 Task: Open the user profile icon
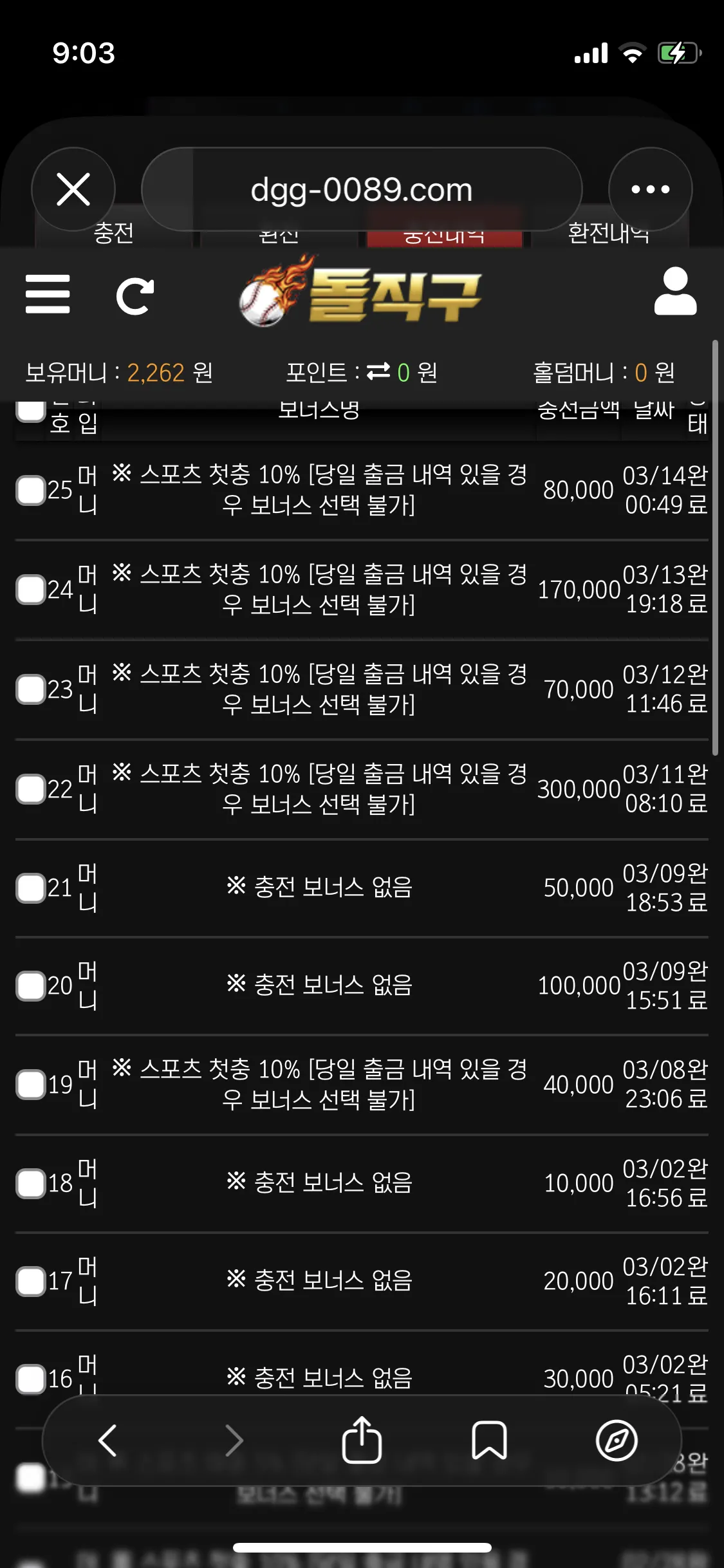coord(675,292)
